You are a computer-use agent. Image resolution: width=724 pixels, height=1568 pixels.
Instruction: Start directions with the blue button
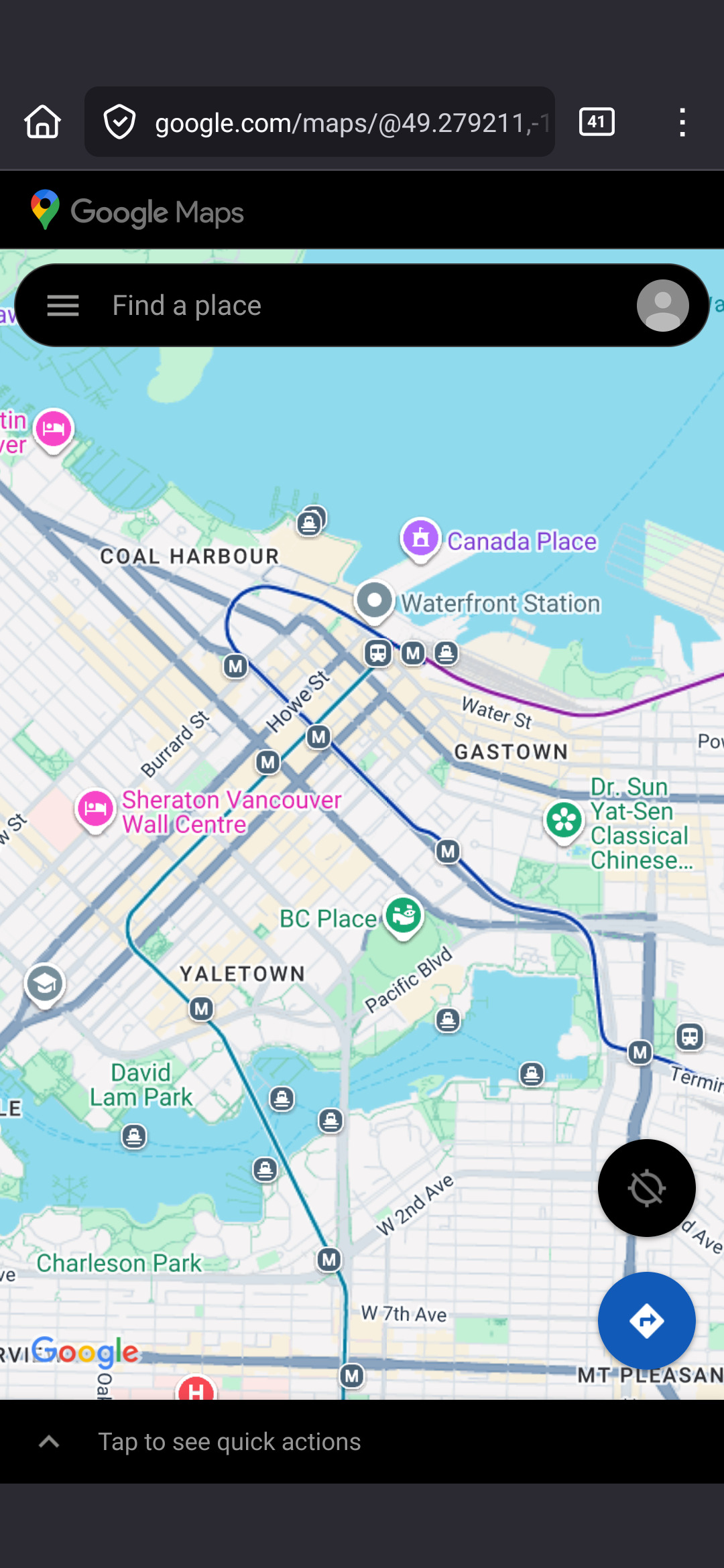646,1321
